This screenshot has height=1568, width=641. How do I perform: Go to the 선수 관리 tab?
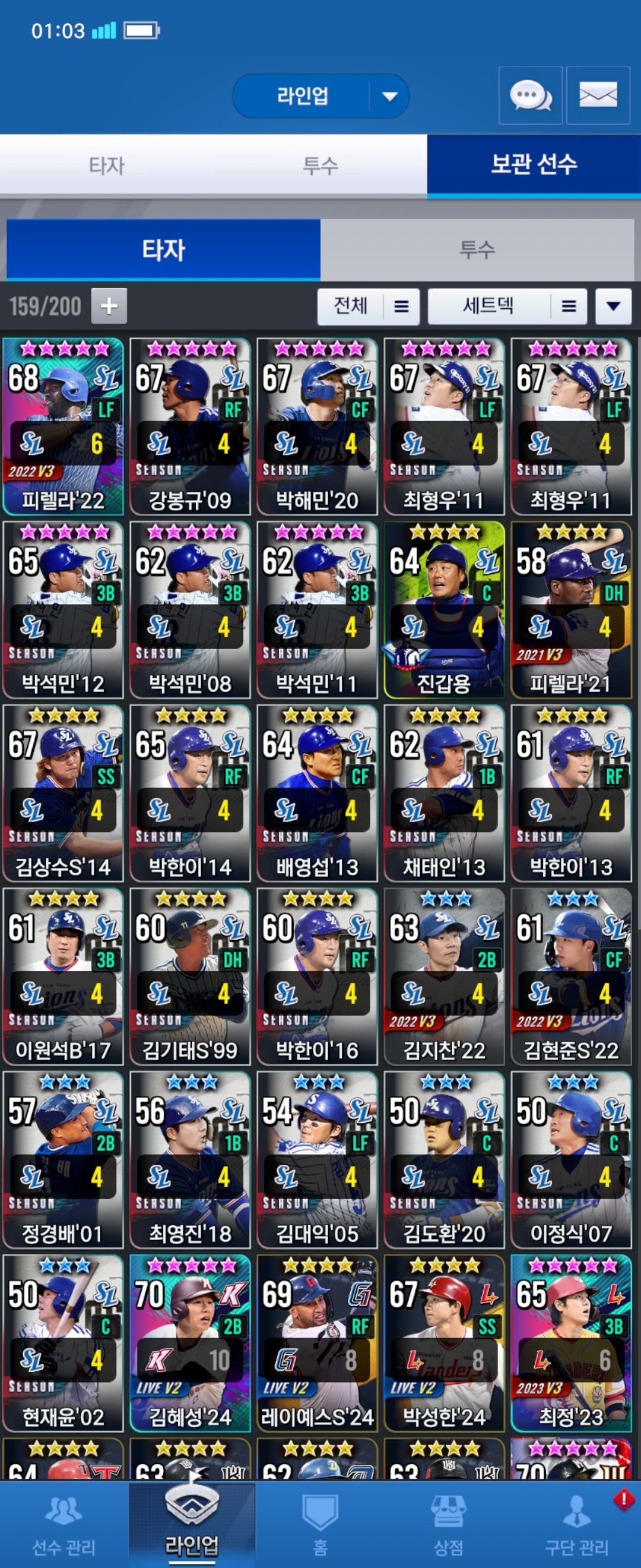click(x=64, y=1525)
